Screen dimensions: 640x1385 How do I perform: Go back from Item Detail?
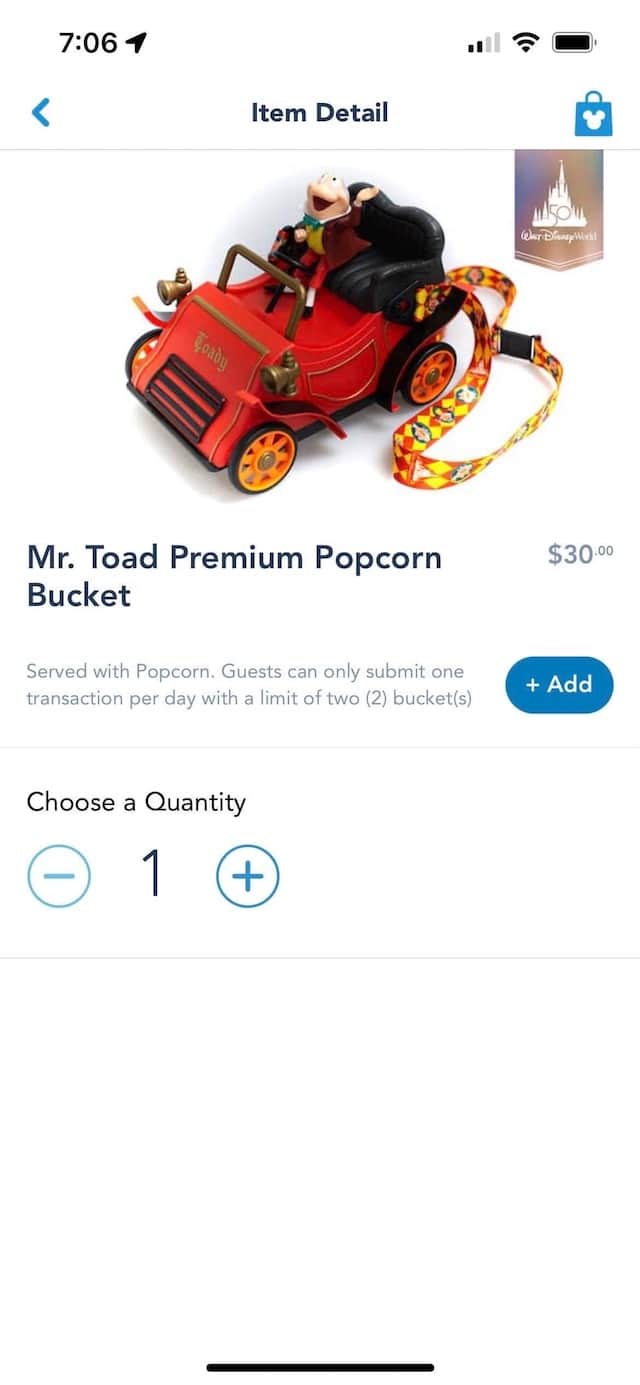point(41,112)
